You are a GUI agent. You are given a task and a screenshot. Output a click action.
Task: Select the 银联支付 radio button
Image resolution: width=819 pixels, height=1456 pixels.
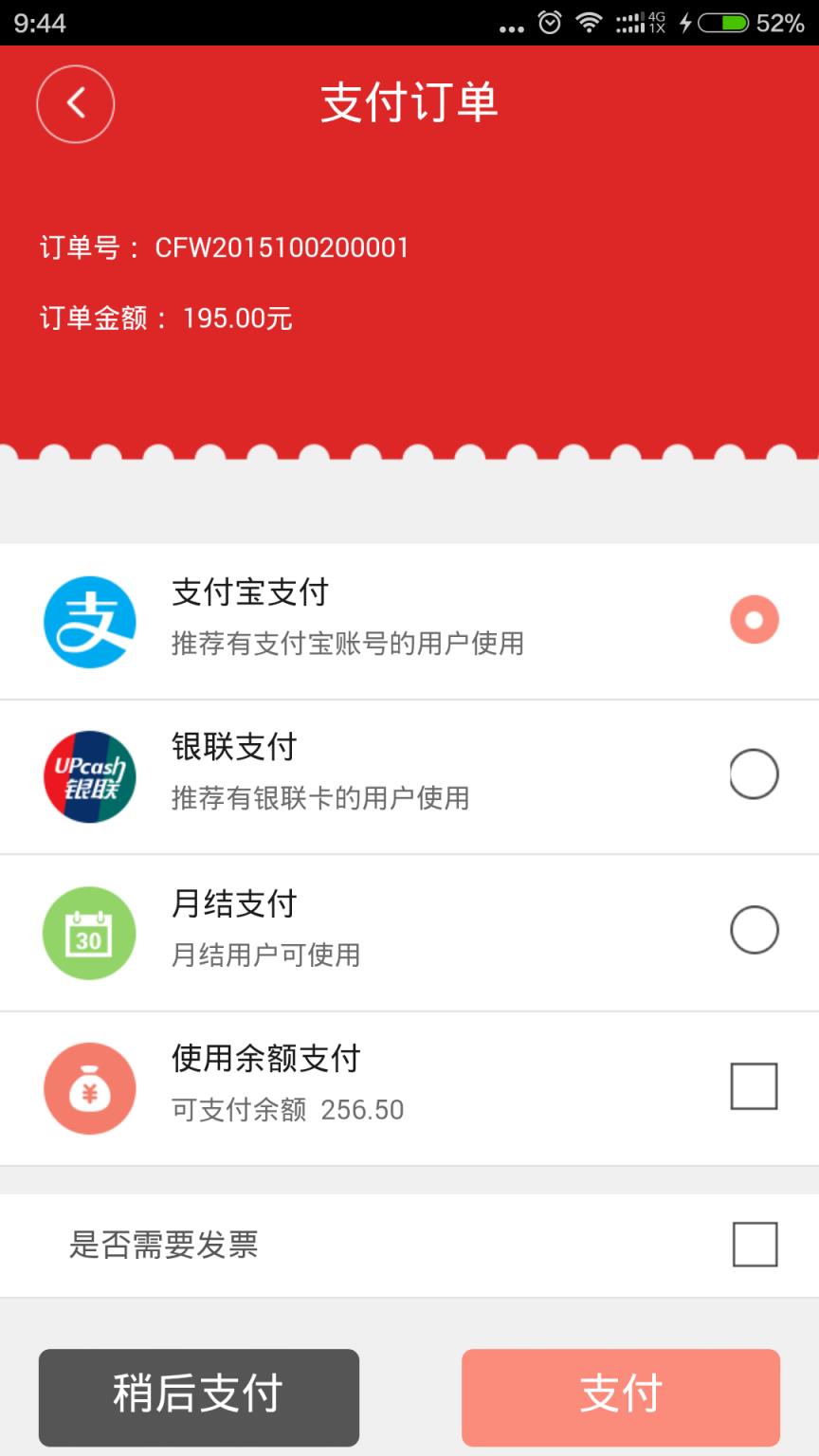pyautogui.click(x=754, y=774)
